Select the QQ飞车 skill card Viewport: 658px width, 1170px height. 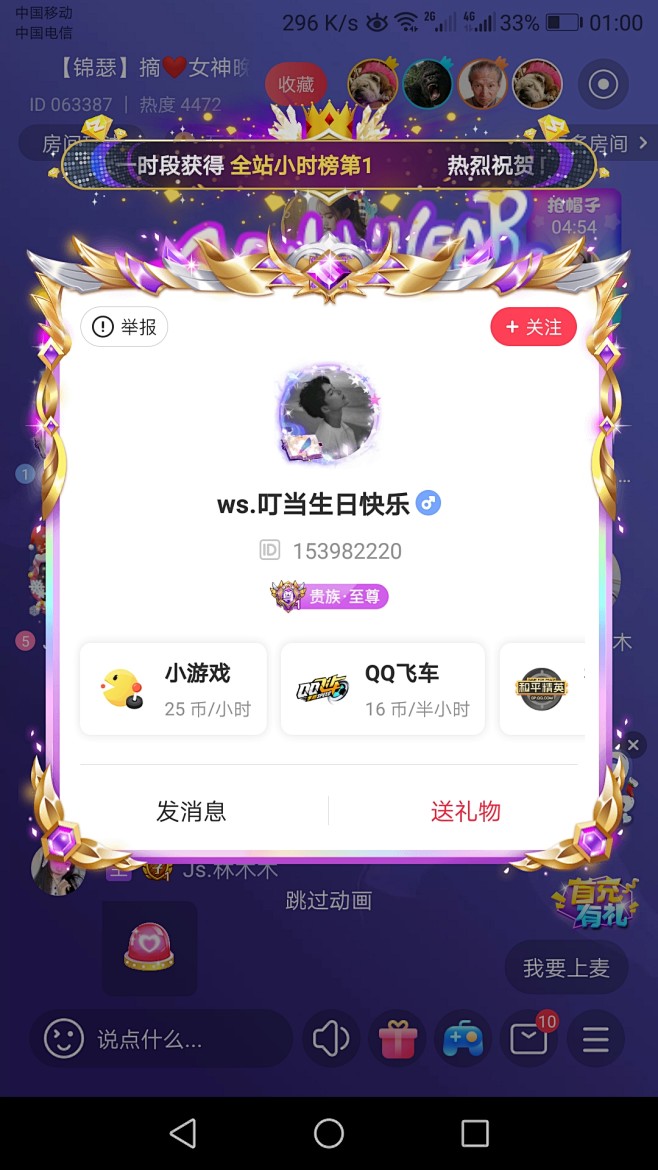click(382, 689)
